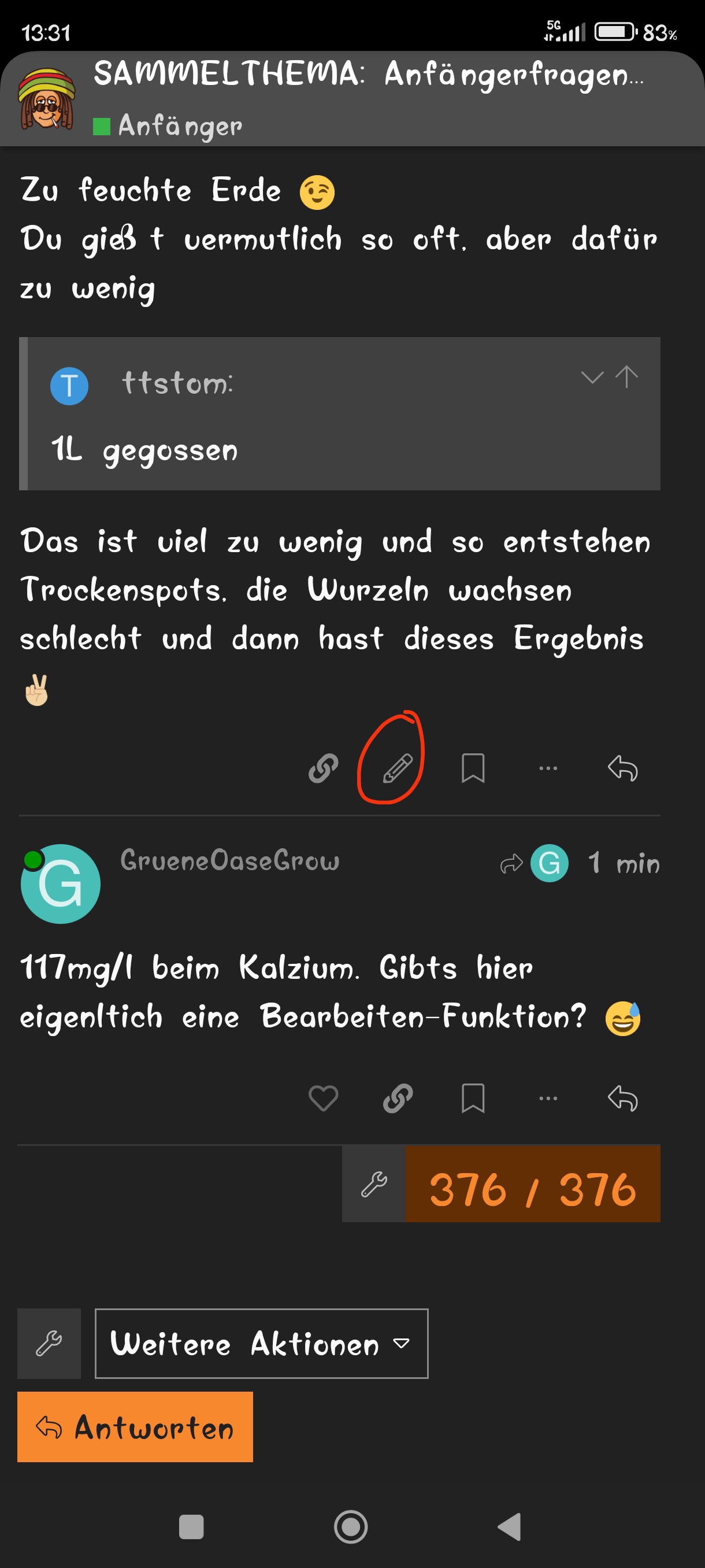
Task: Copy link of GrueneOaseGrow's post
Action: click(397, 1098)
